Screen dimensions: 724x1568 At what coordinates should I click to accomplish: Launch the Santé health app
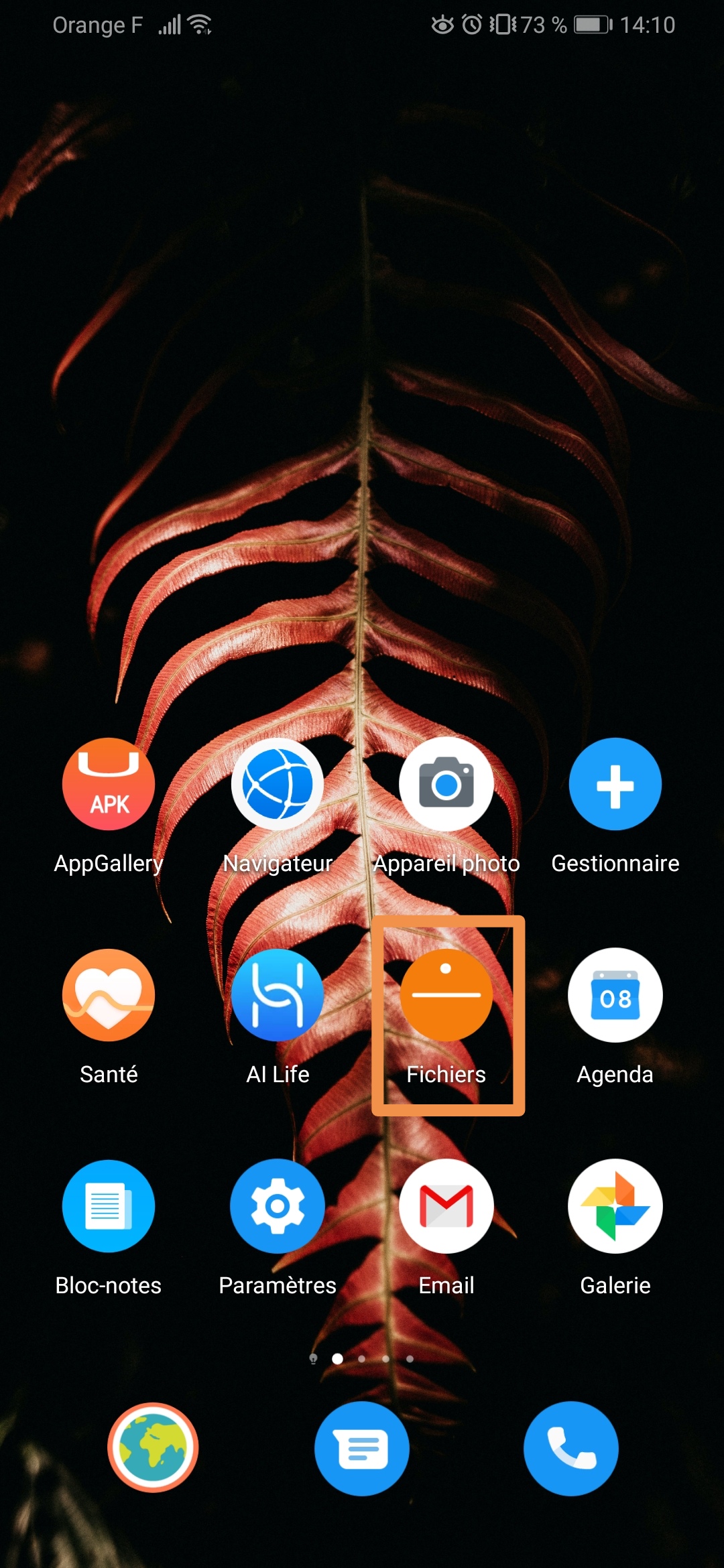(x=109, y=995)
